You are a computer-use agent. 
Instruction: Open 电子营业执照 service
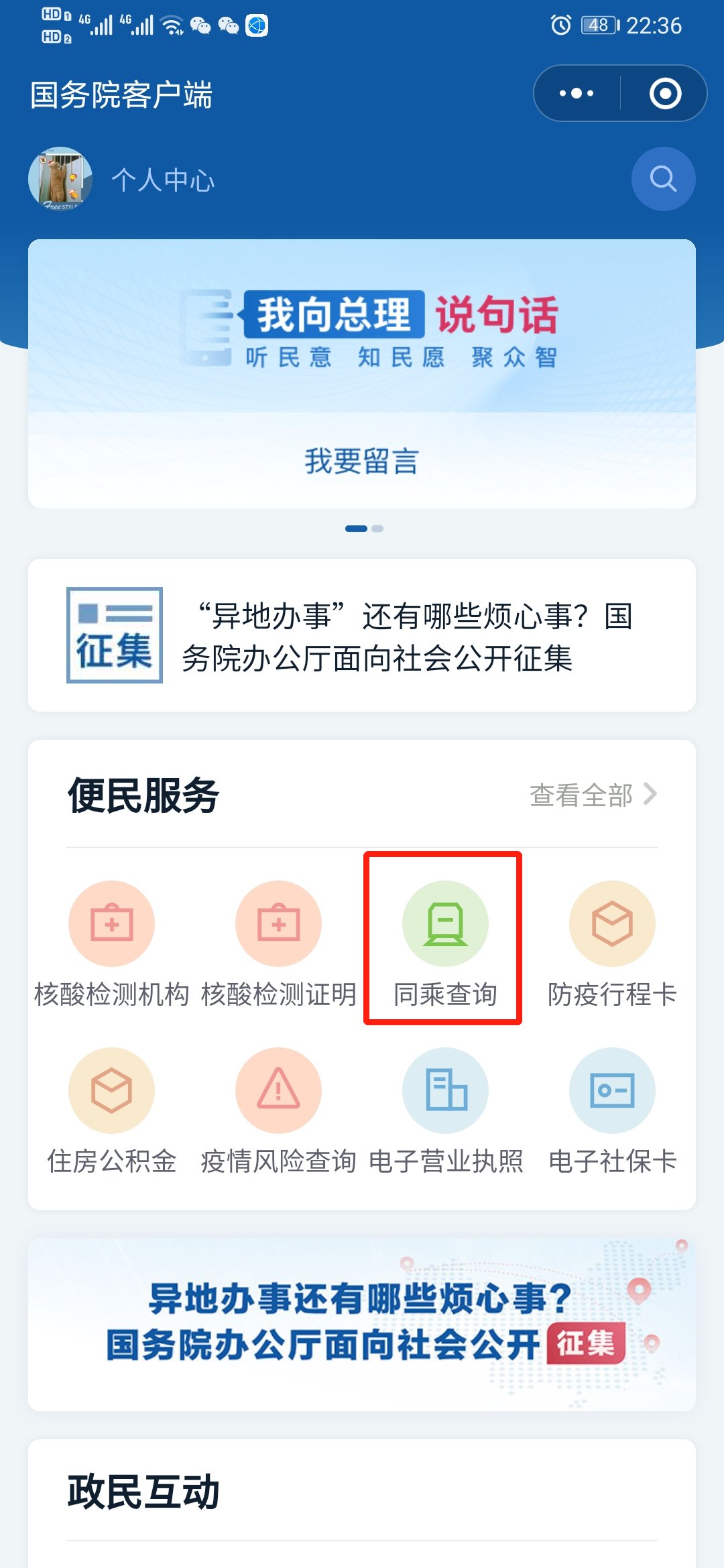[x=445, y=1109]
